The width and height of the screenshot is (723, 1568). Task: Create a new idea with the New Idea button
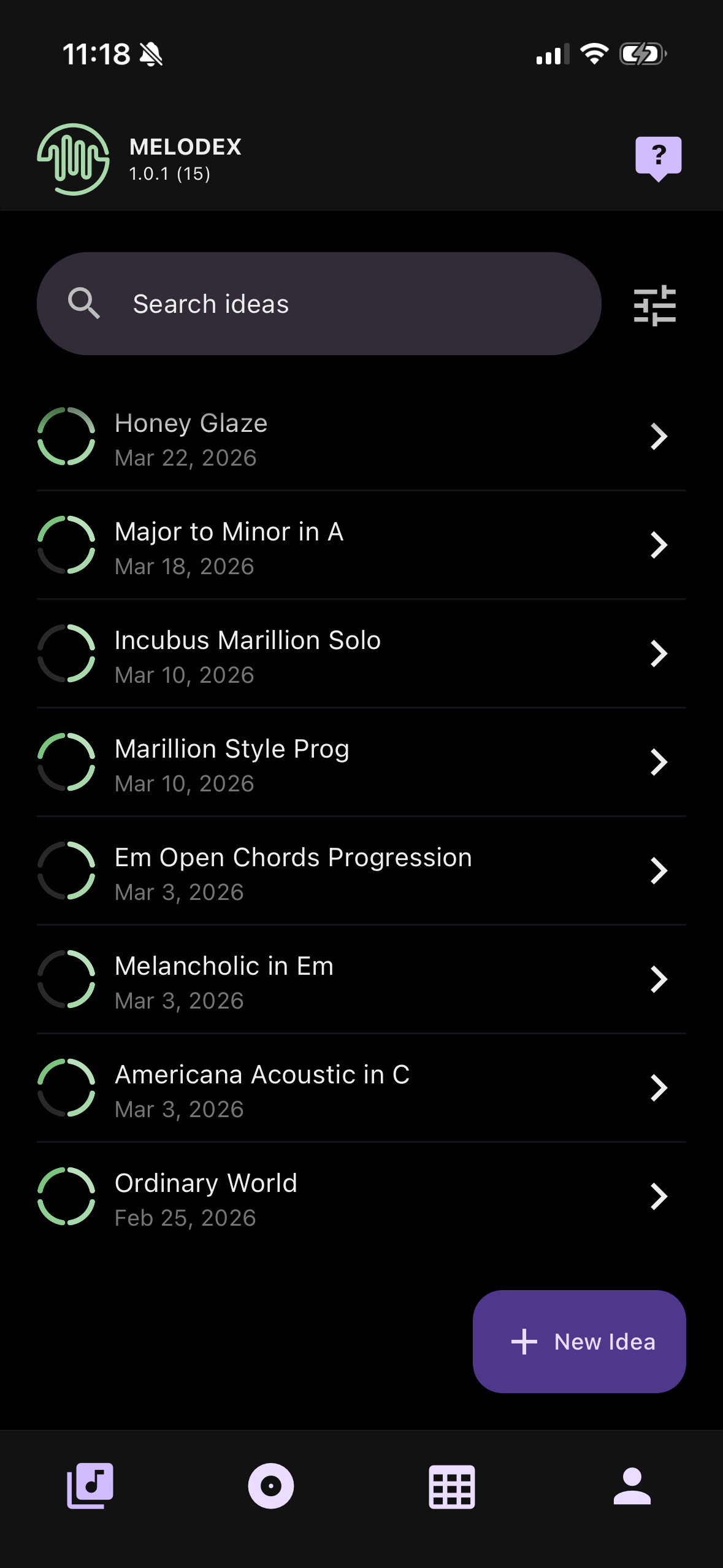578,1342
